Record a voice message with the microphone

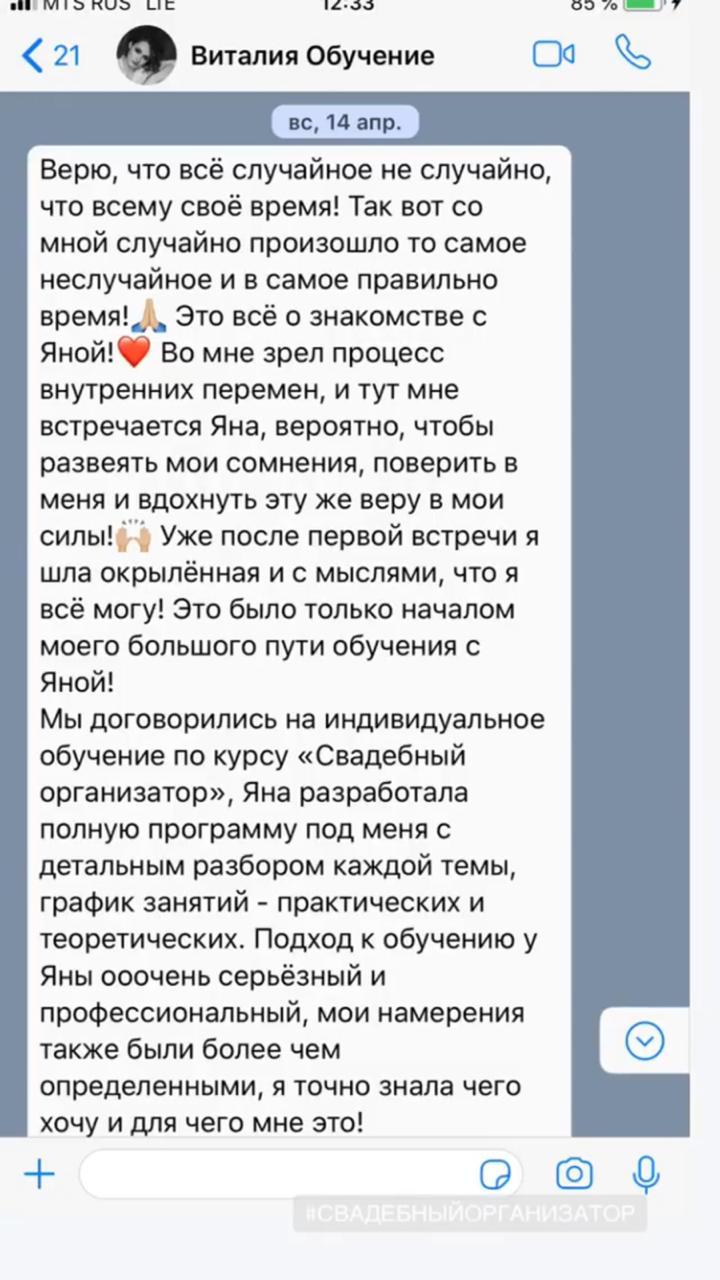tap(646, 1173)
